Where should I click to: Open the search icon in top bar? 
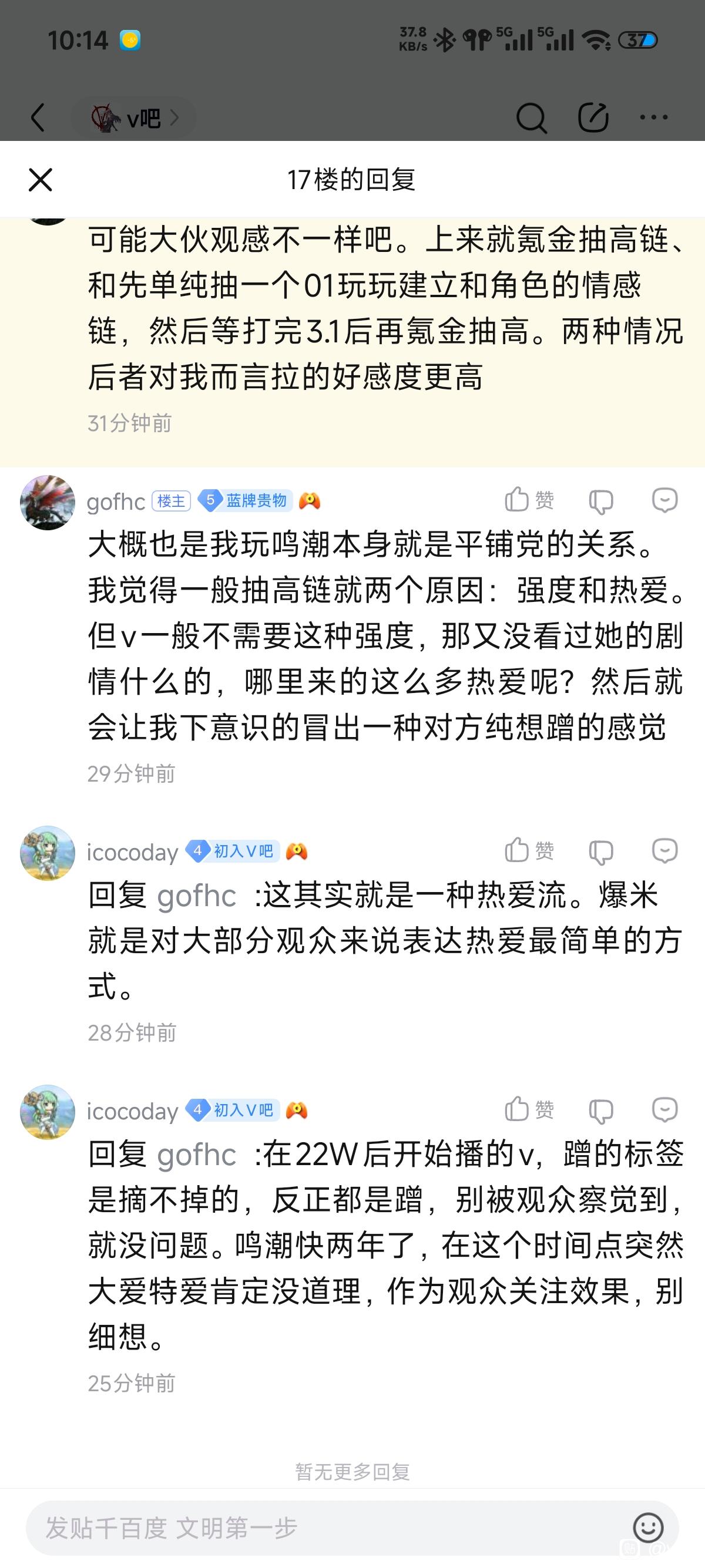532,117
